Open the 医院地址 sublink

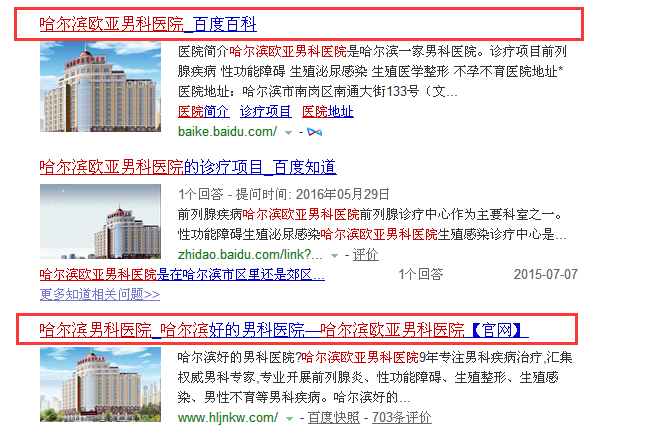coord(327,111)
